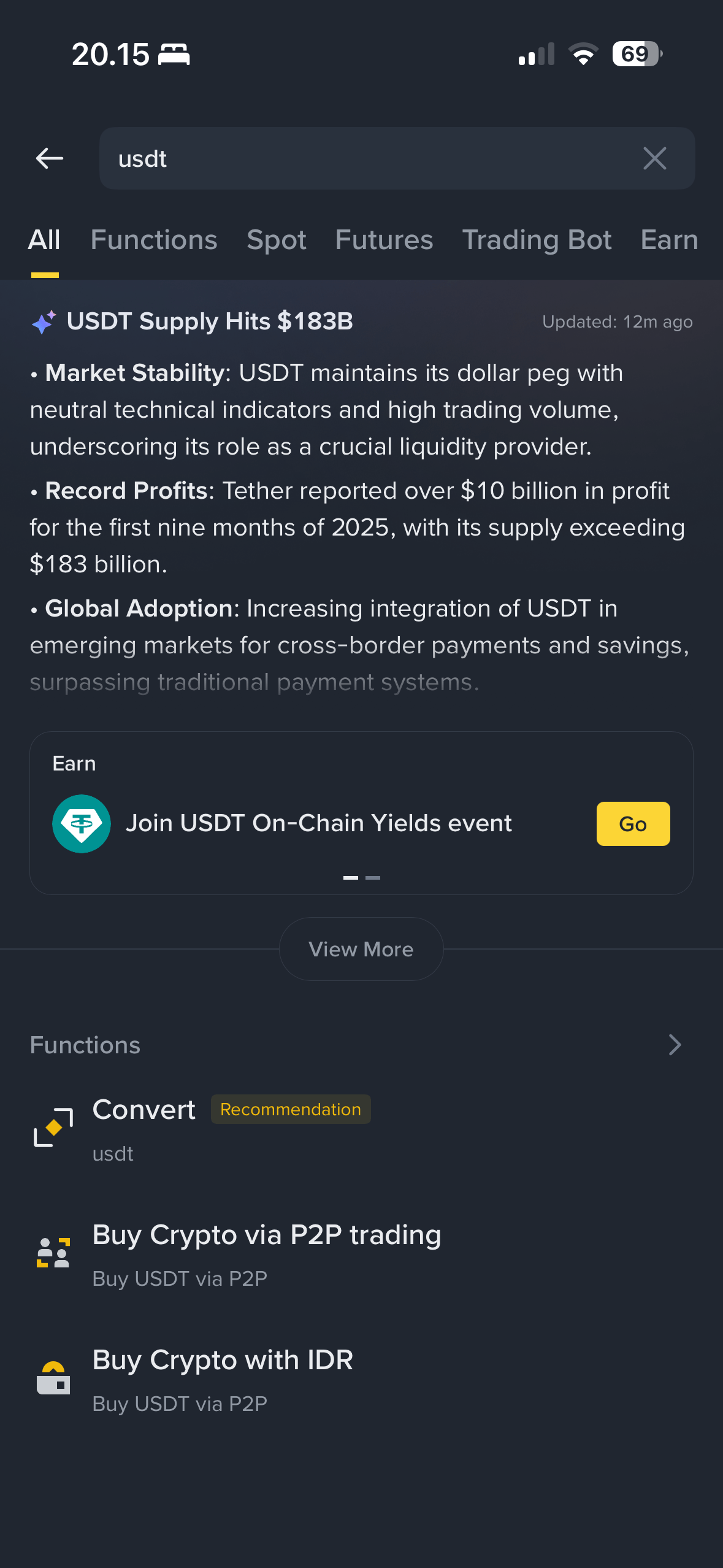Select the Trading Bot tab
The width and height of the screenshot is (723, 1568).
click(537, 240)
